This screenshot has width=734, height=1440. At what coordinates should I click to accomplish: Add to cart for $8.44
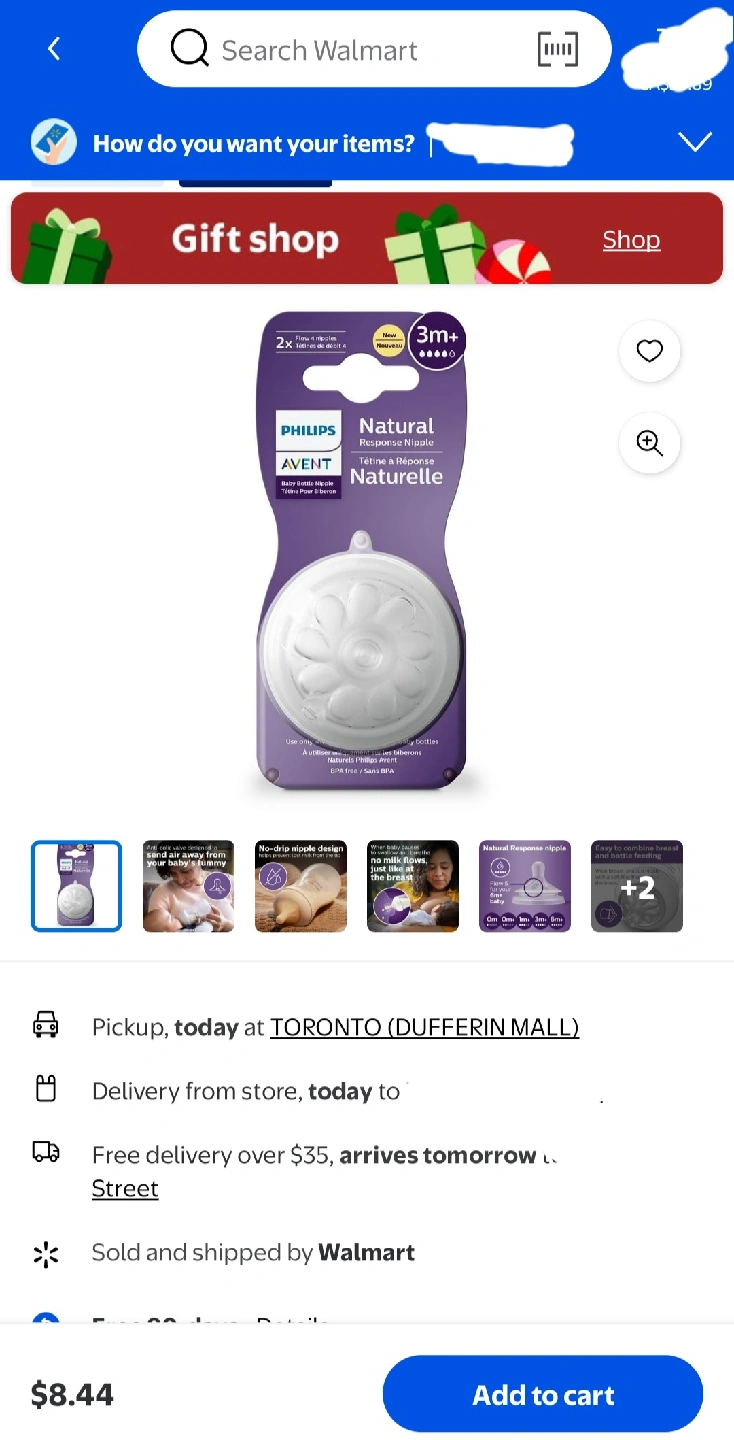[542, 1395]
